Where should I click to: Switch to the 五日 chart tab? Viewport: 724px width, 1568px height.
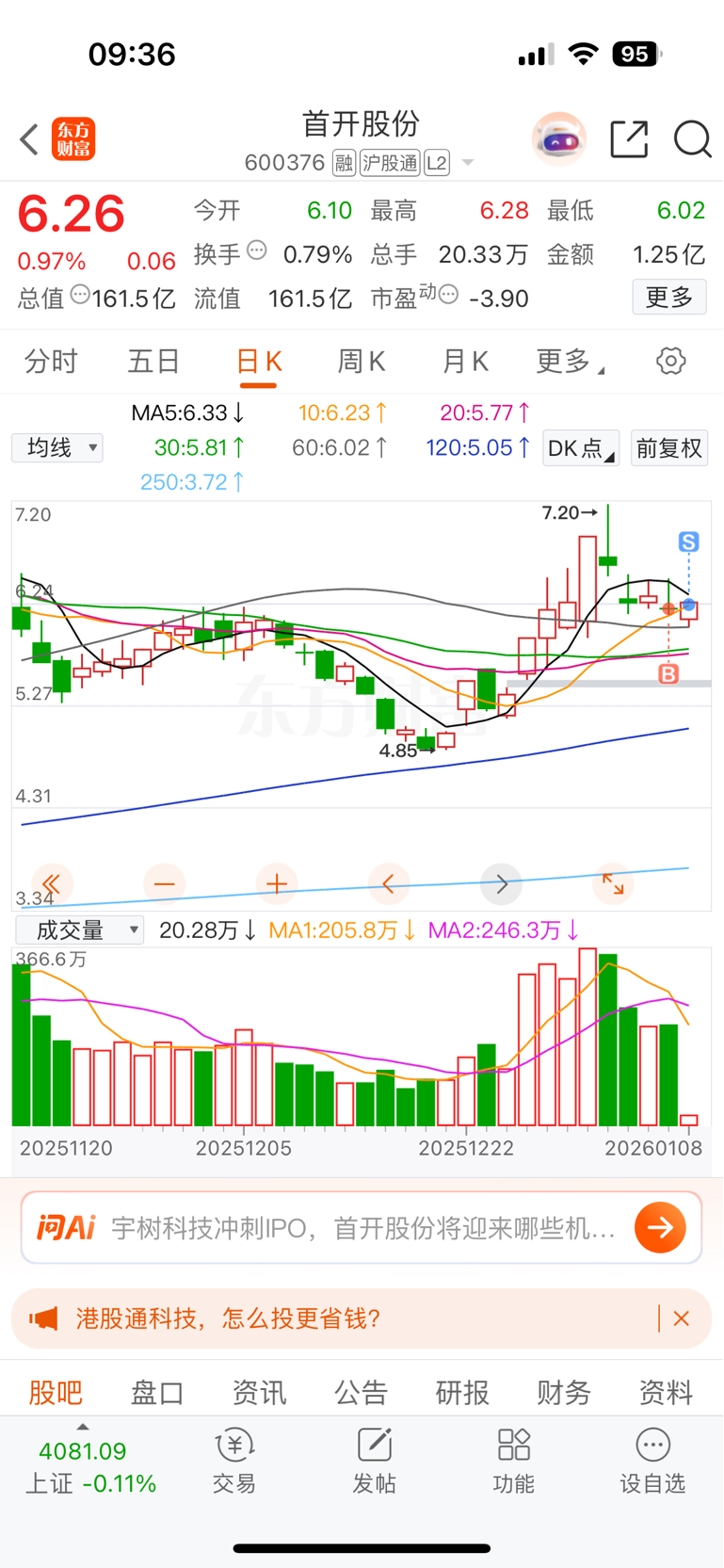153,362
